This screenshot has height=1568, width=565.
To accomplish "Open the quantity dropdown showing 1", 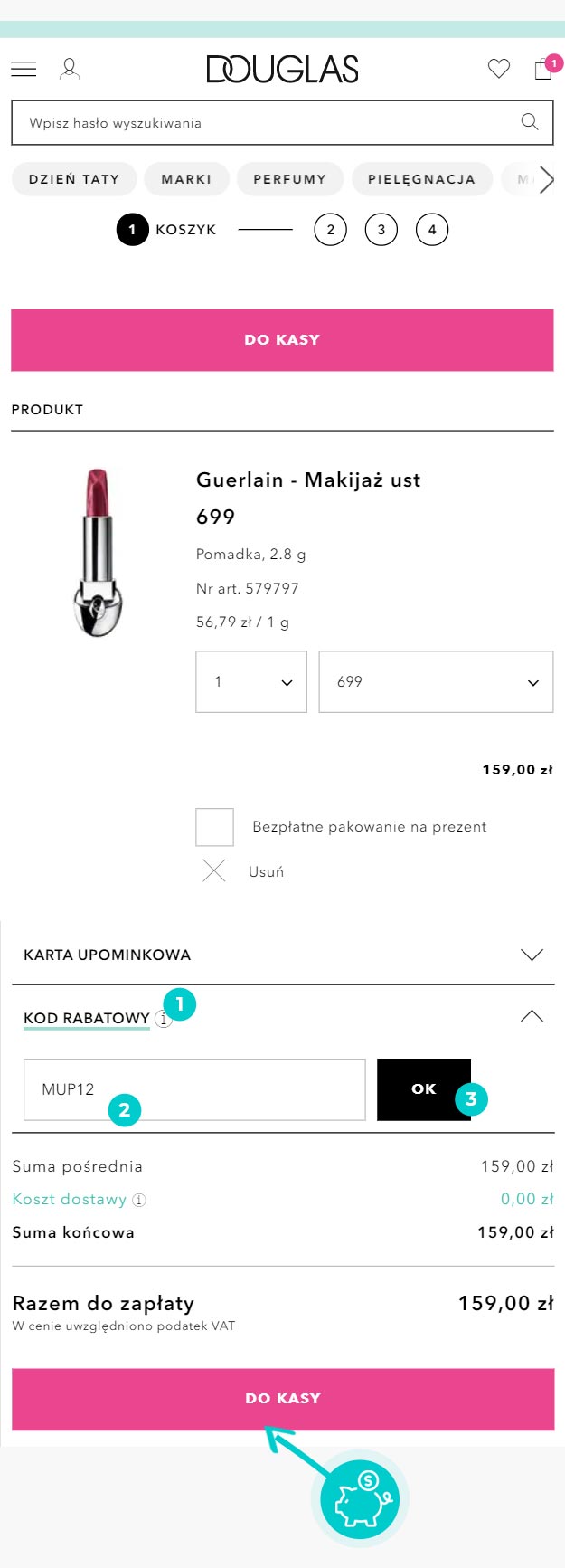I will [x=251, y=682].
